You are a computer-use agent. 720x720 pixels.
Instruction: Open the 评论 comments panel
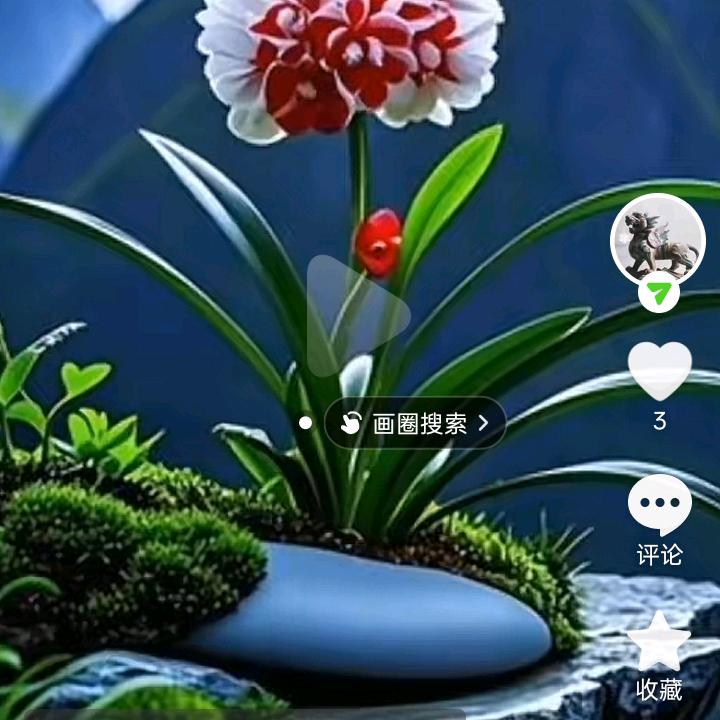pyautogui.click(x=659, y=507)
